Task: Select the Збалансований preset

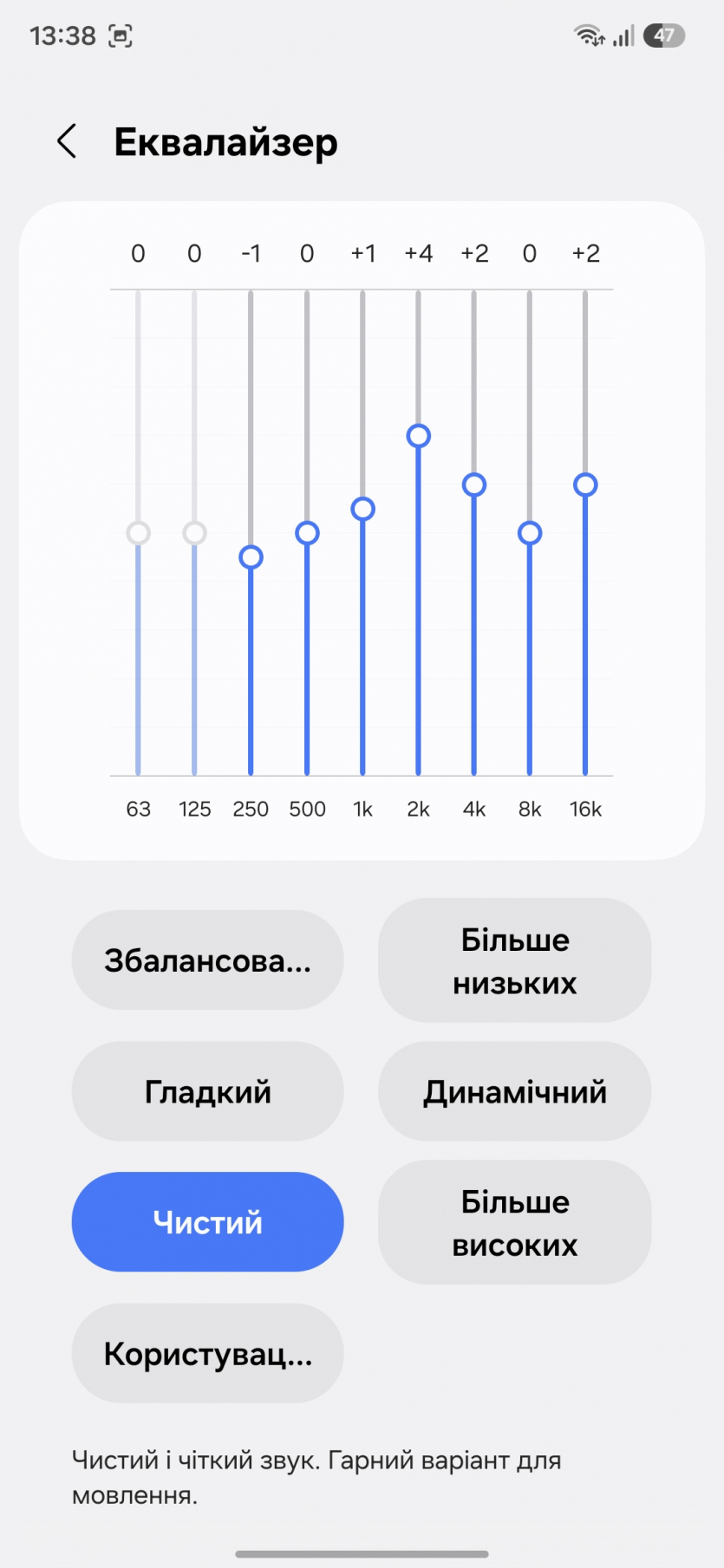Action: pos(207,960)
